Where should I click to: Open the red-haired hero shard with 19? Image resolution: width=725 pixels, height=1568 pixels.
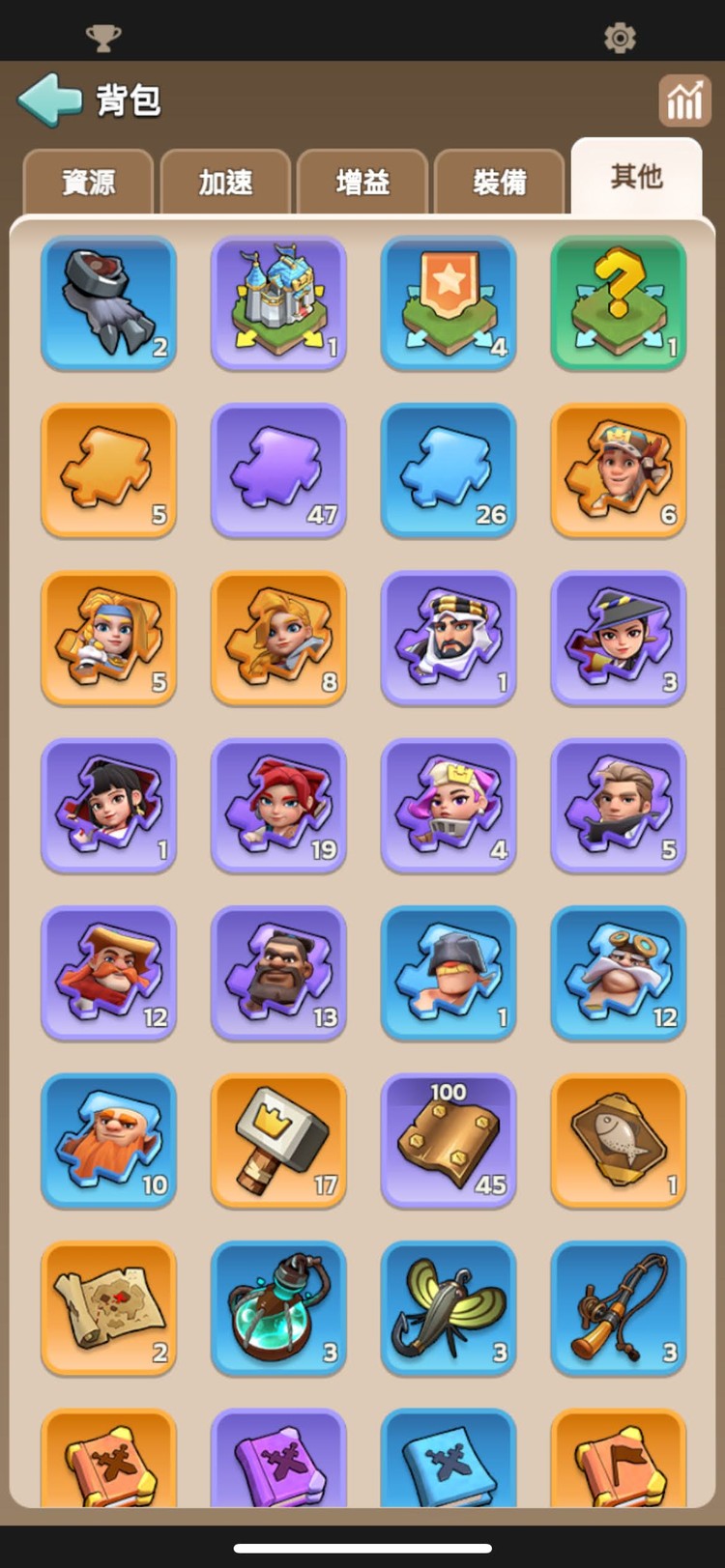(x=278, y=806)
